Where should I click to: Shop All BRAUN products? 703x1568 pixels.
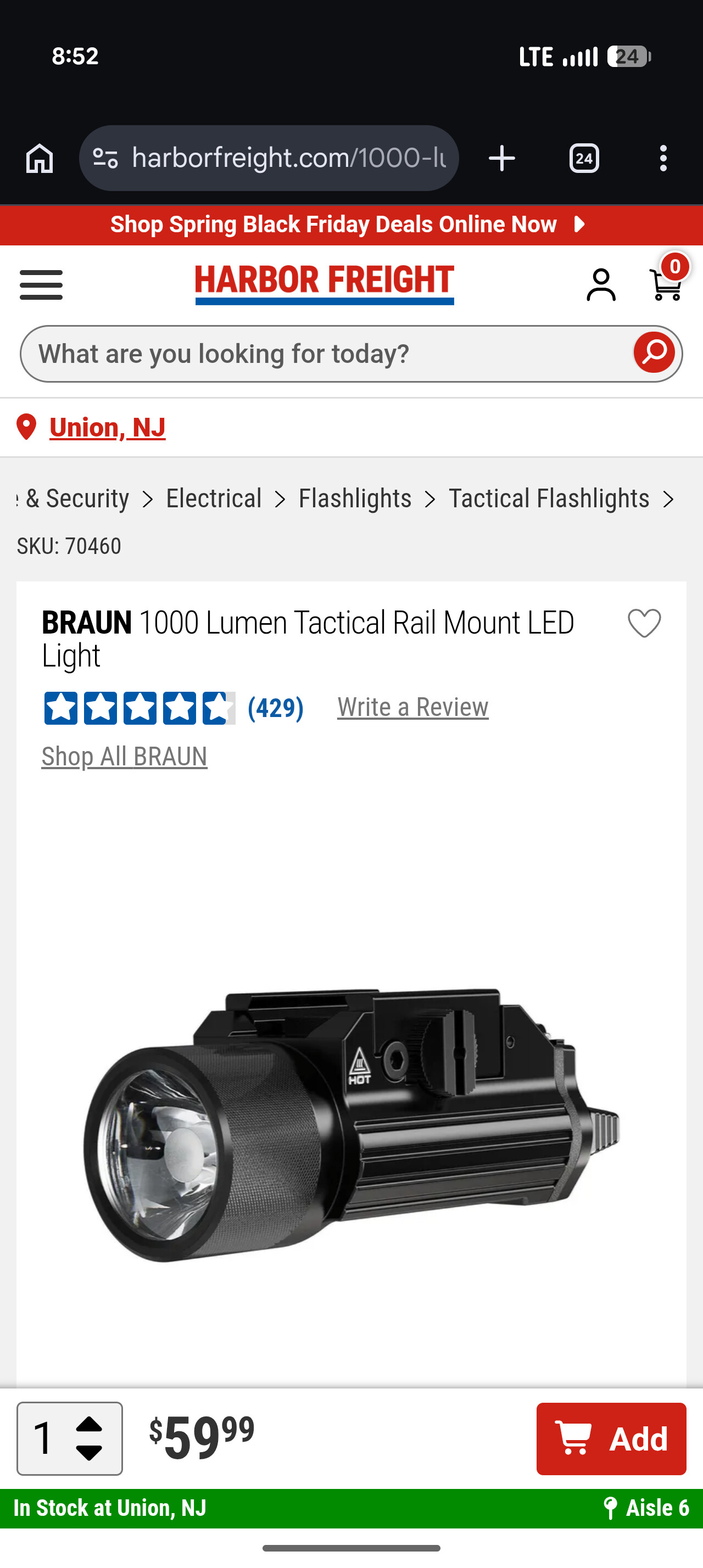coord(124,757)
